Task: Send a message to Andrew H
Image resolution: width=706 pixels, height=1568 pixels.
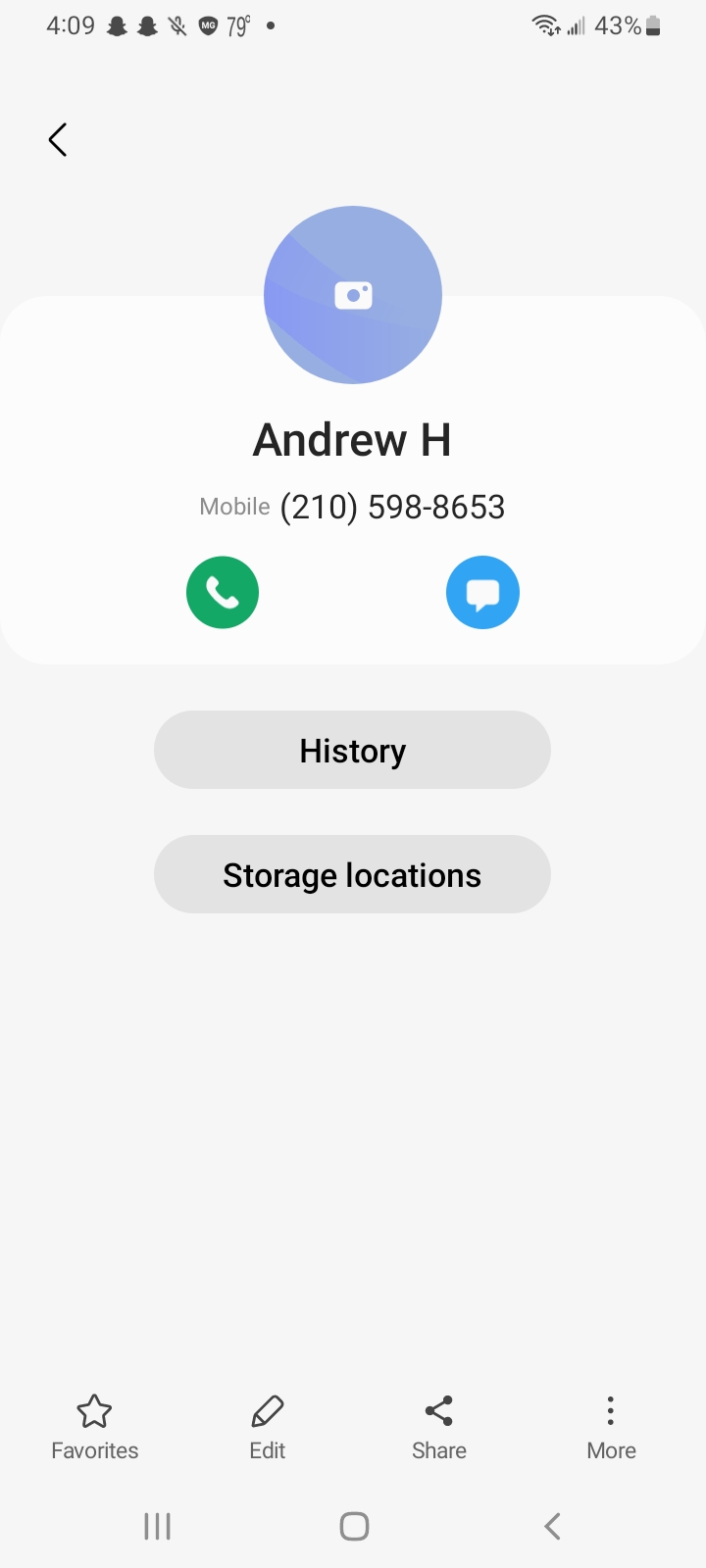Action: point(482,593)
